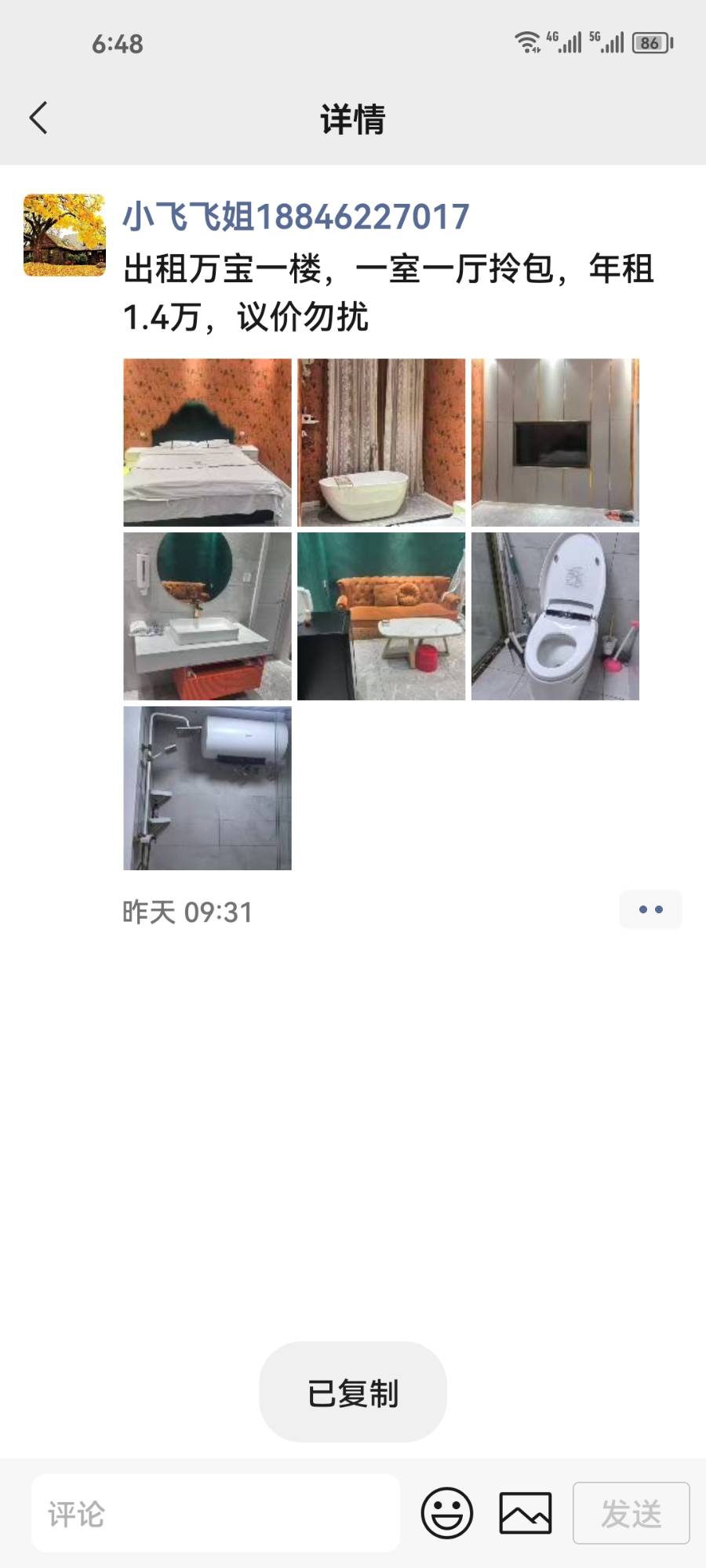
Task: View the white bathtub photo
Action: tap(381, 442)
